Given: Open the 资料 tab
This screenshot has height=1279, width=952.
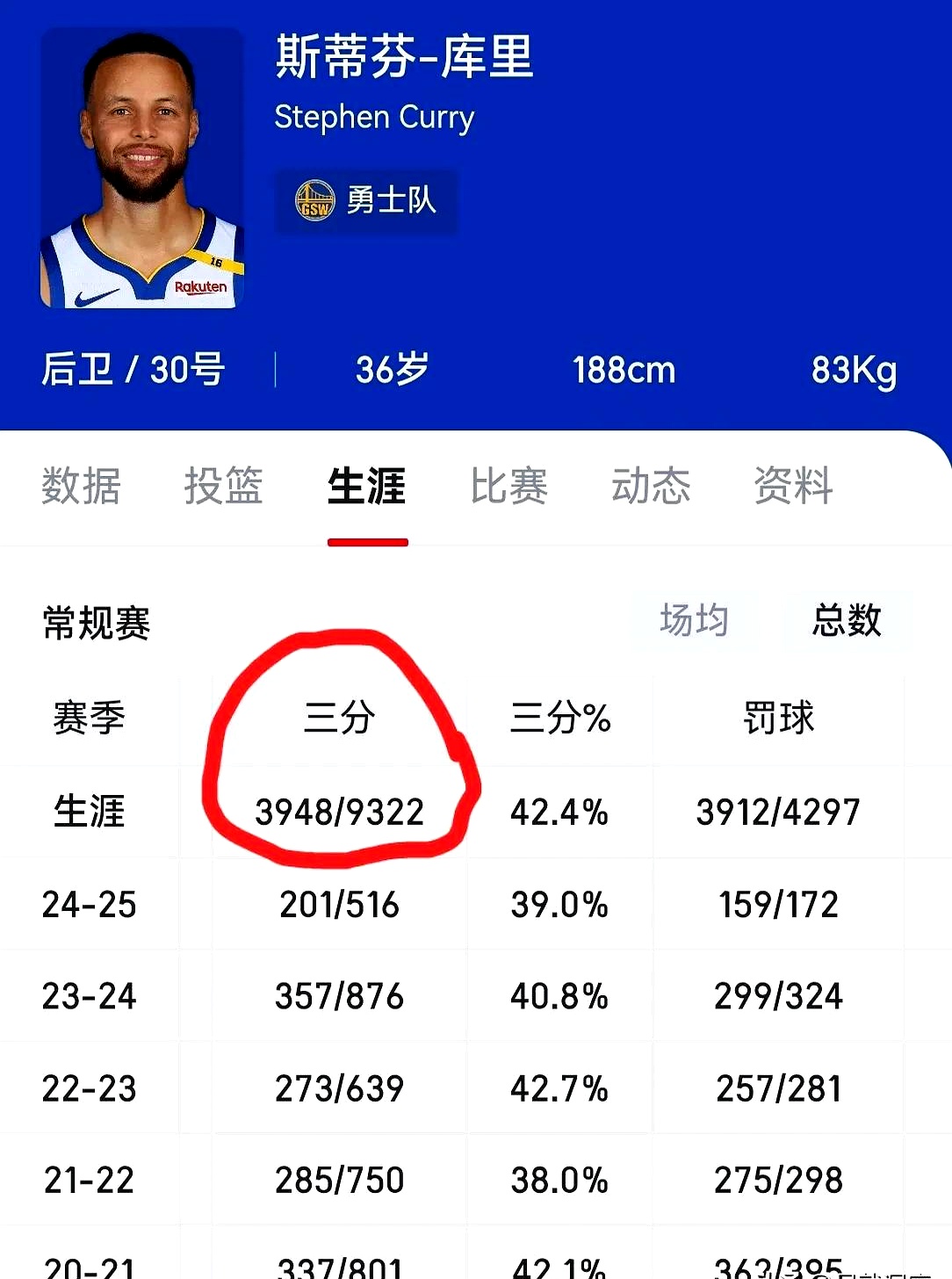Looking at the screenshot, I should (x=793, y=488).
